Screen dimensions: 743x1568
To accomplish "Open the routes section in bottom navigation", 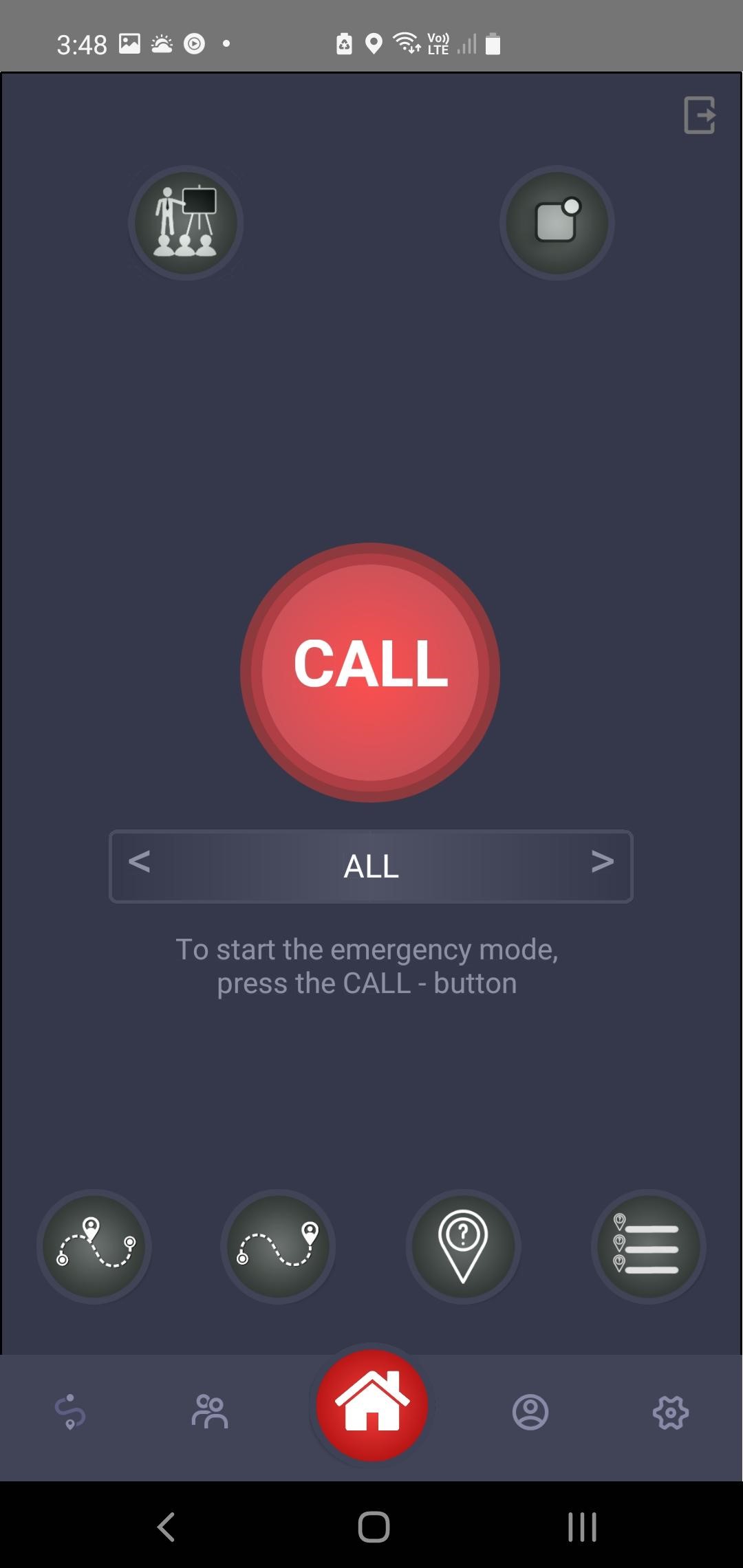I will (70, 1413).
